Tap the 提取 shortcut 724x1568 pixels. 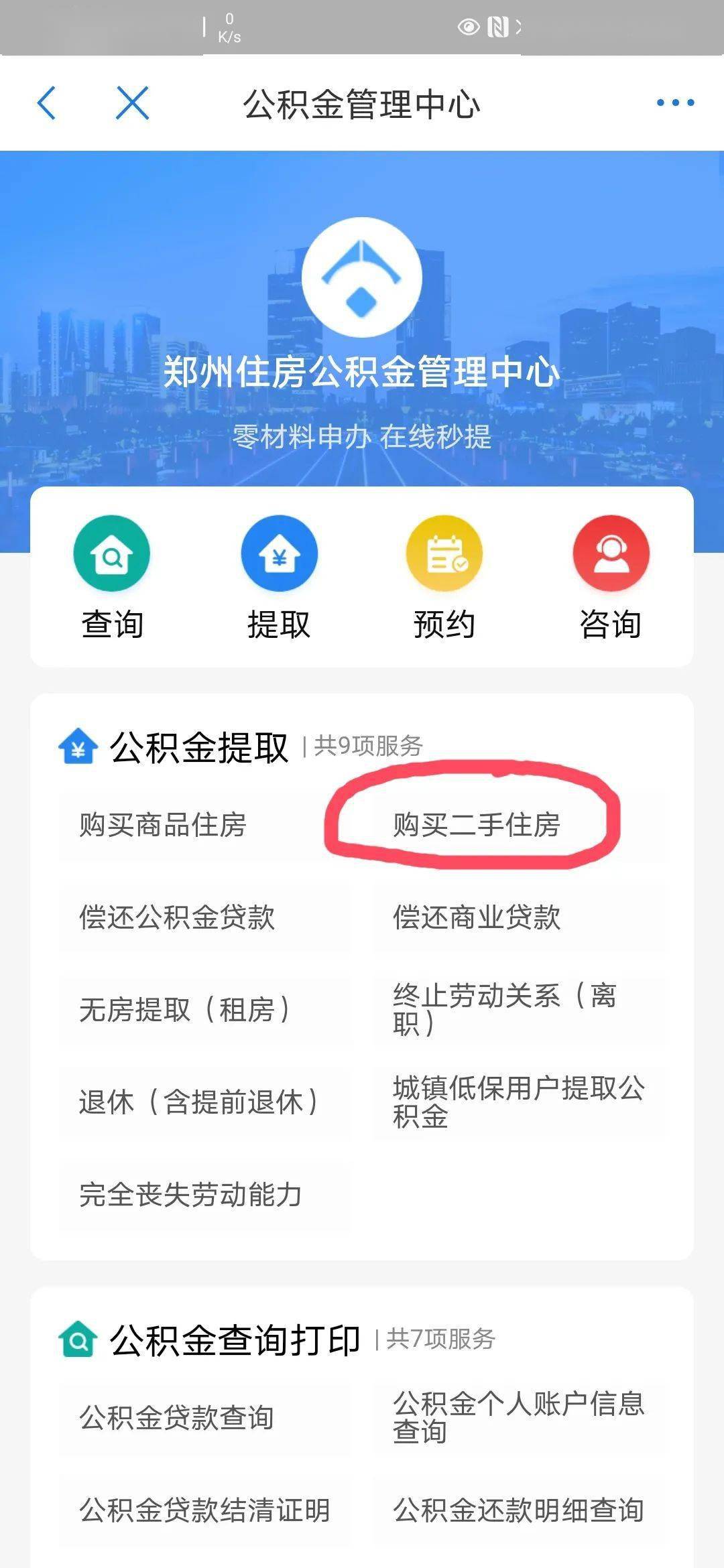point(279,578)
